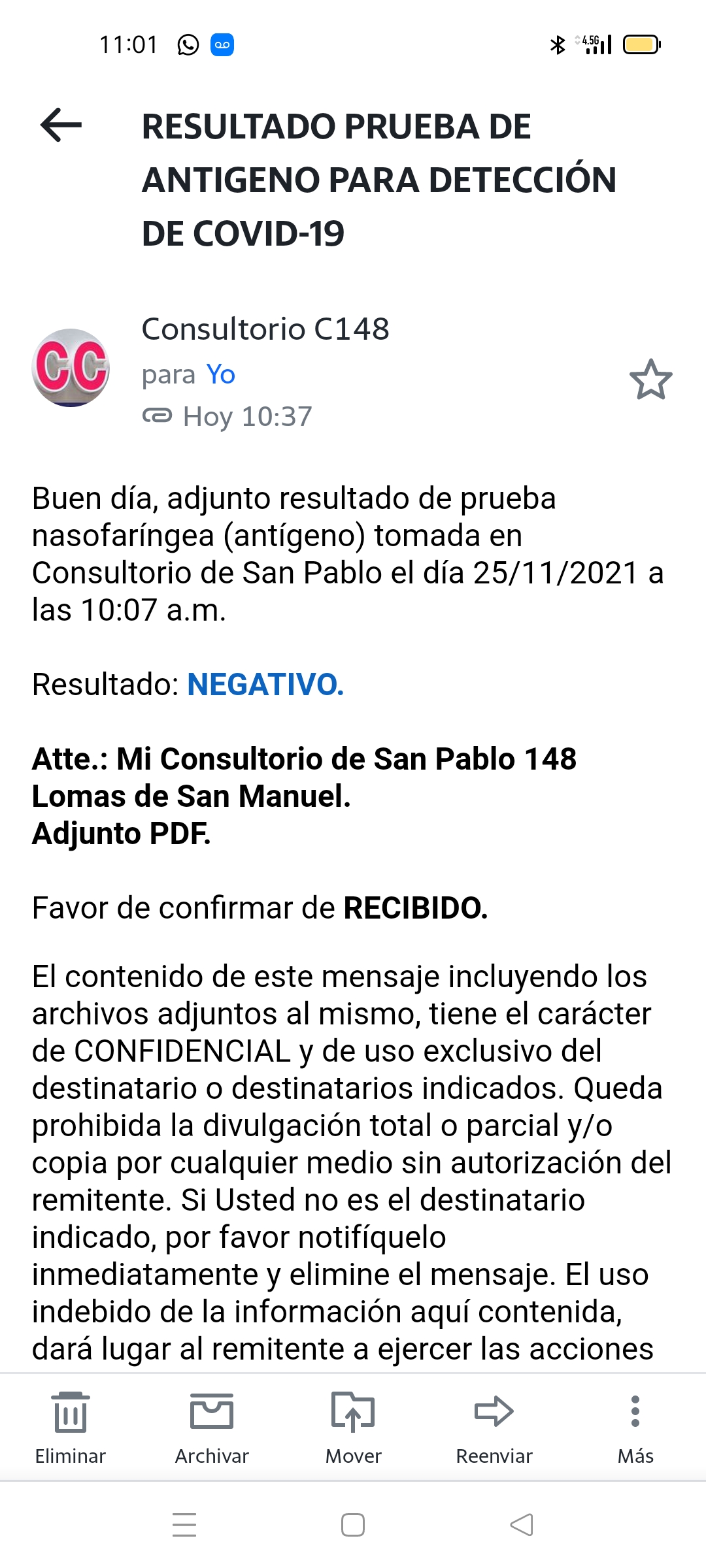This screenshot has height=1568, width=706.
Task: Show recipient details by tapping Yo
Action: pyautogui.click(x=220, y=374)
